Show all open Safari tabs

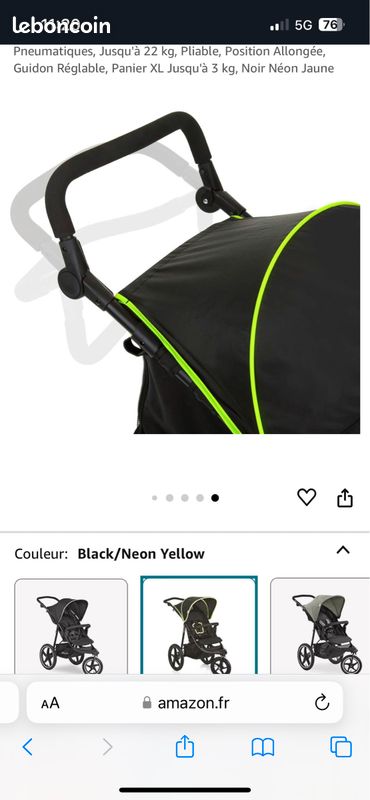(341, 747)
